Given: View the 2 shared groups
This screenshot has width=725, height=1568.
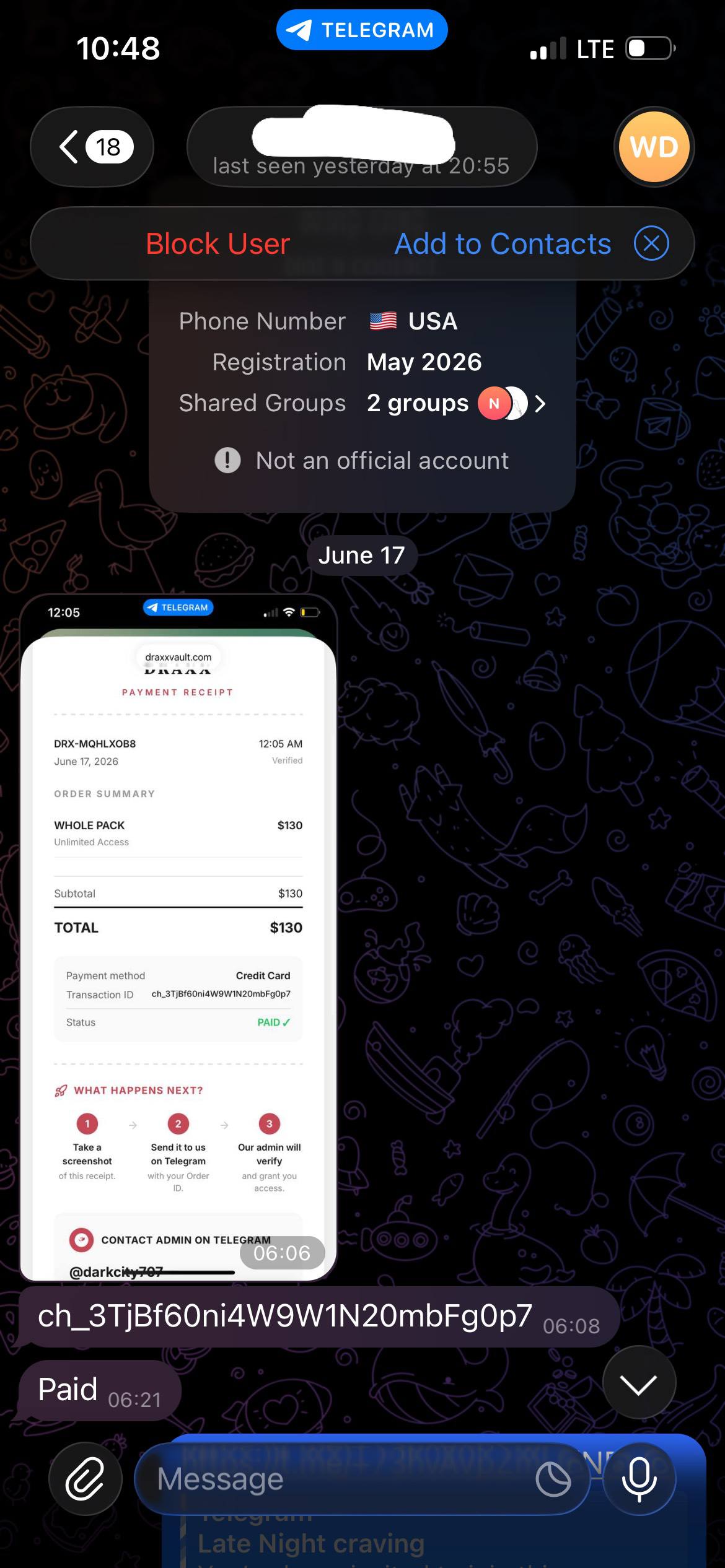Looking at the screenshot, I should point(456,403).
